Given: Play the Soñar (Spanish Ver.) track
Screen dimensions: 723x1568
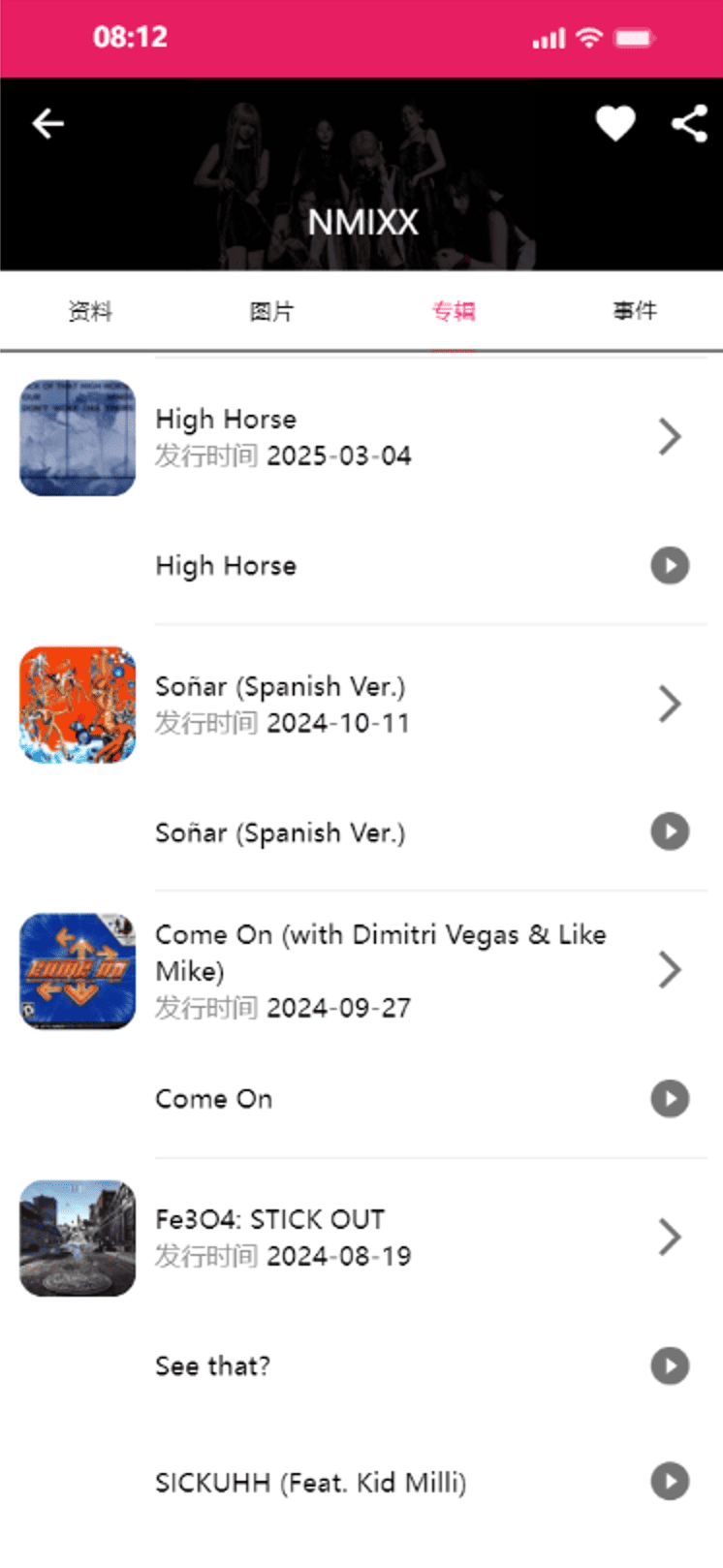Looking at the screenshot, I should [x=670, y=831].
